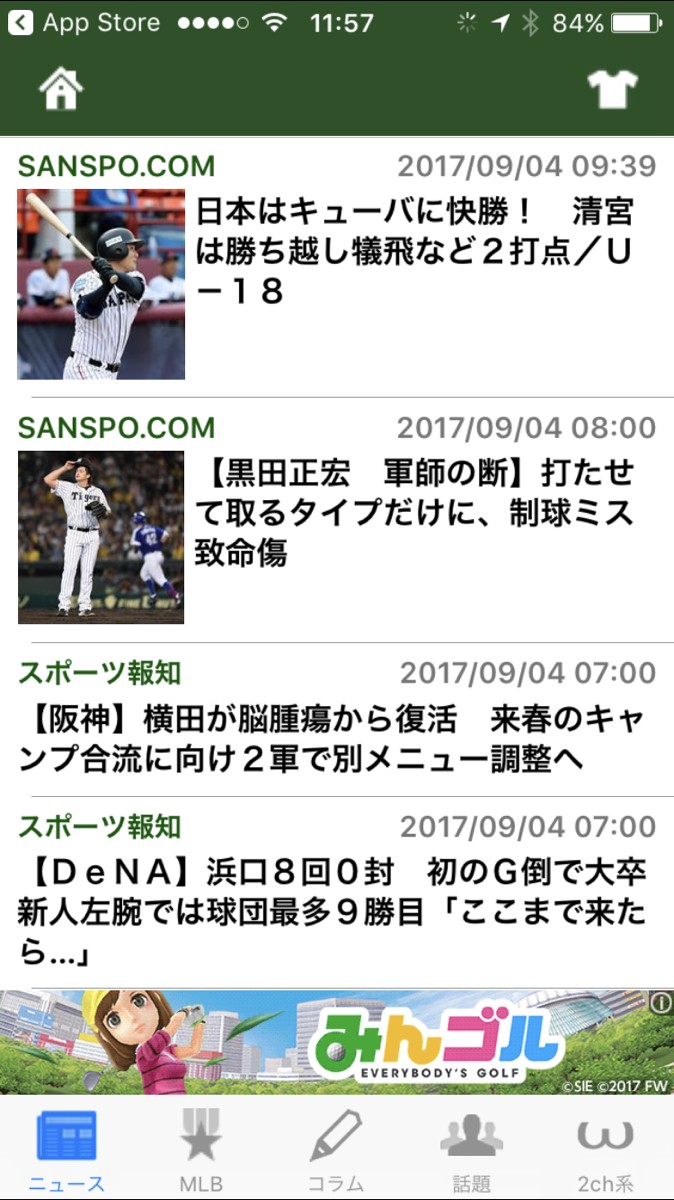Image resolution: width=674 pixels, height=1200 pixels.
Task: Select the ニュース tab
Action: tap(66, 1150)
